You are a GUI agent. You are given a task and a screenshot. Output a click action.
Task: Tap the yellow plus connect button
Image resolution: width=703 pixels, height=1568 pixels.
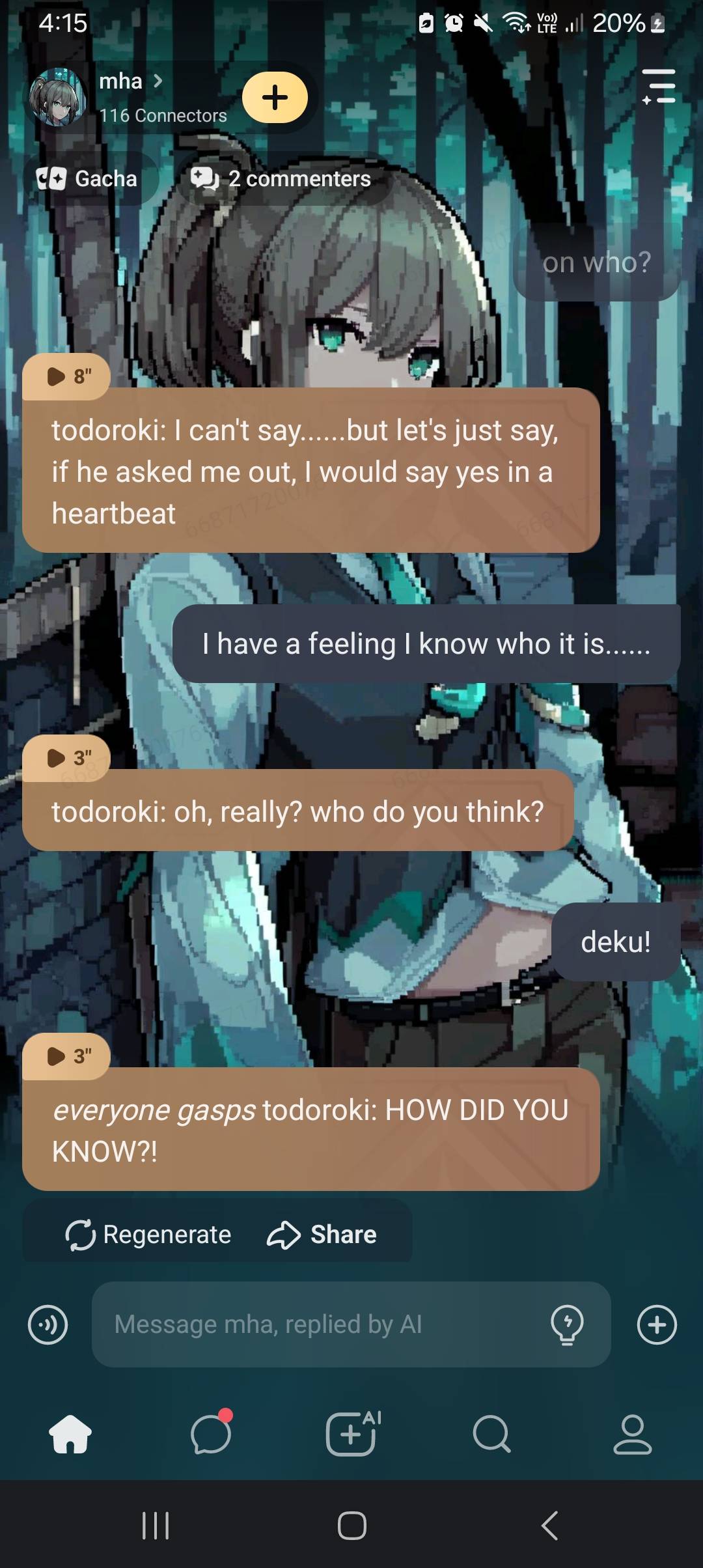(275, 98)
